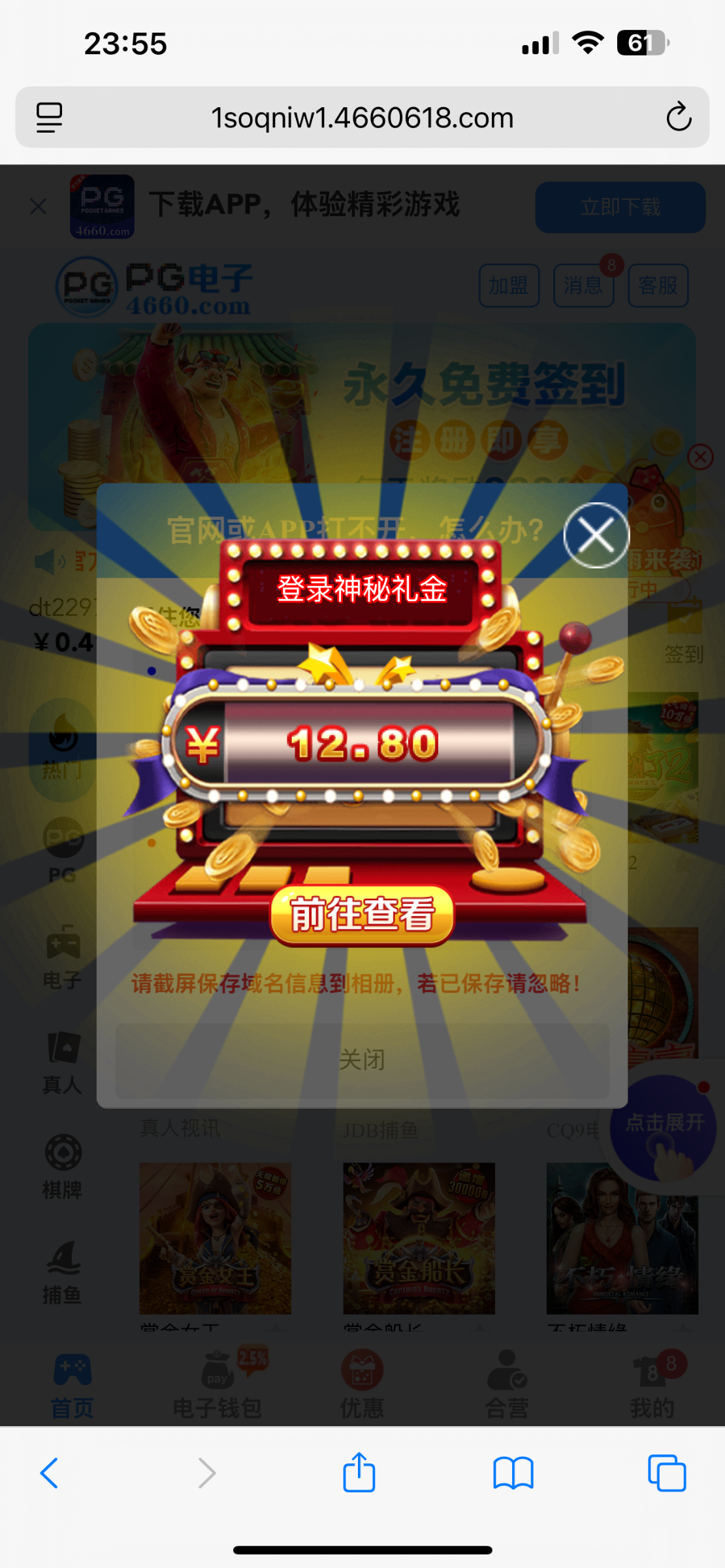Open Safari tabs overview
Viewport: 725px width, 1568px height.
pos(666,1473)
